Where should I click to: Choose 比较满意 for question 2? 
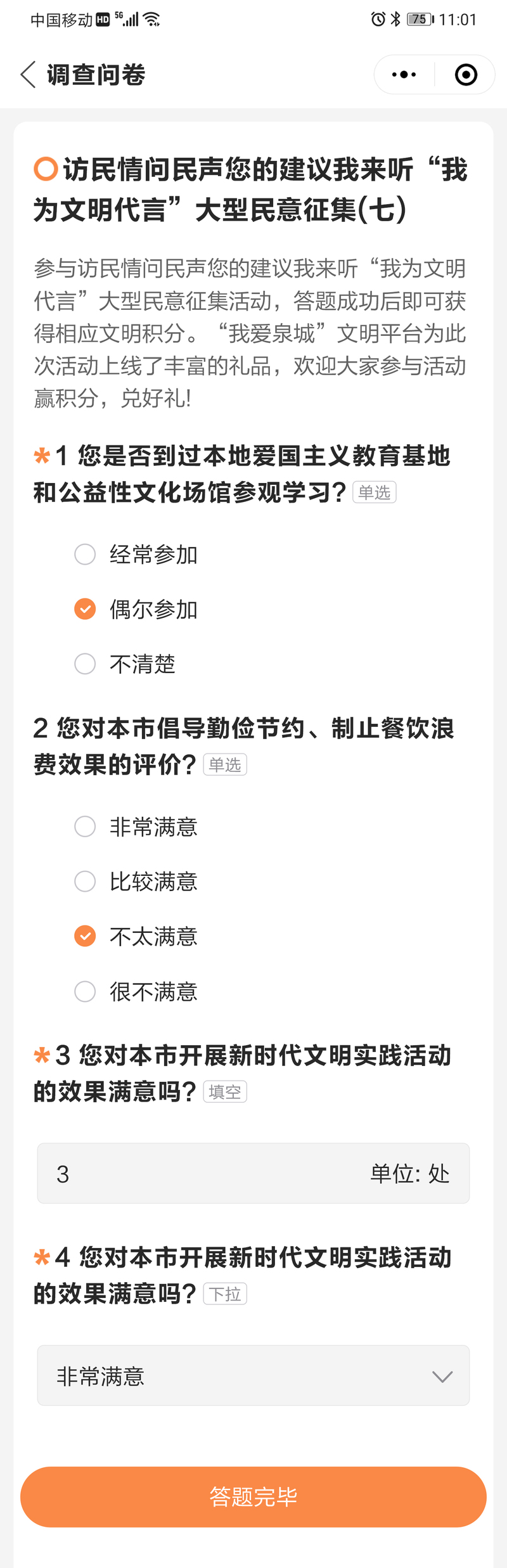tap(85, 881)
